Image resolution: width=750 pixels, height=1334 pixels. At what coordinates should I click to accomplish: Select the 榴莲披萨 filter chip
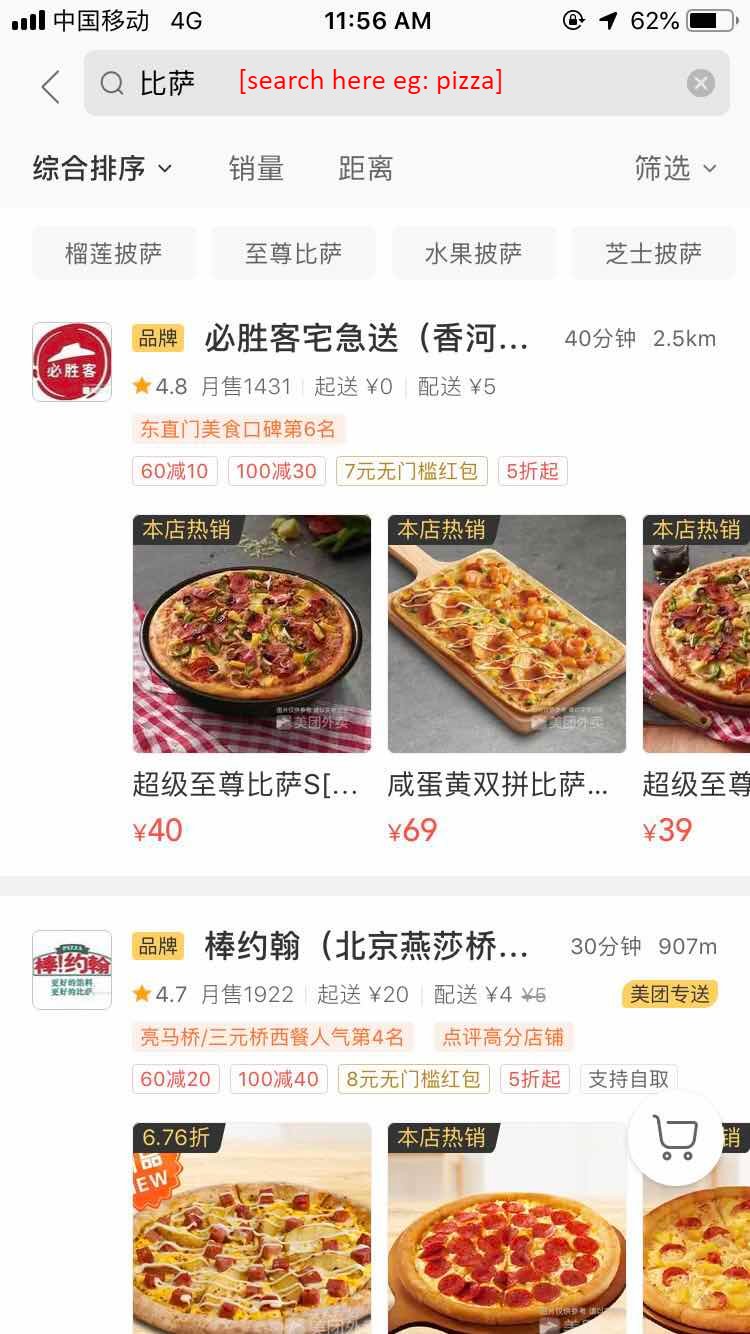[x=113, y=252]
